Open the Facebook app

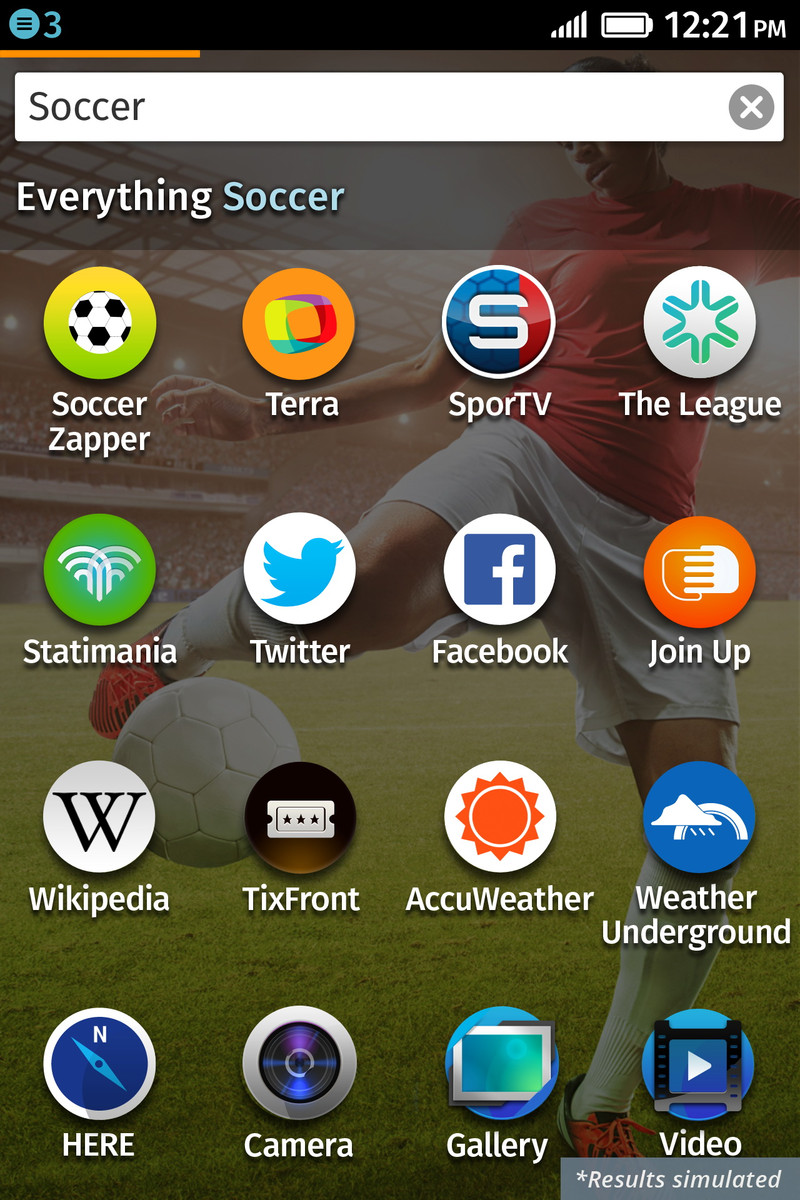click(499, 571)
